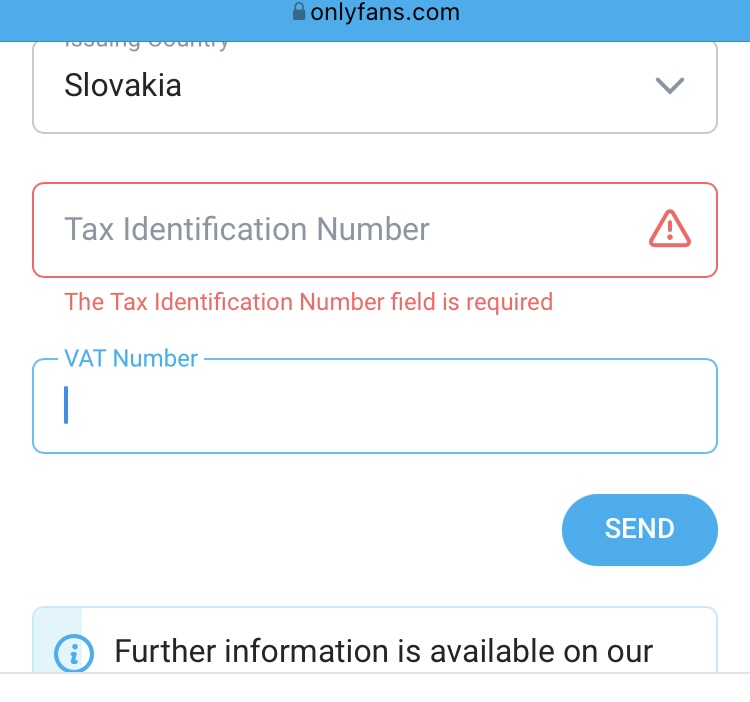750x702 pixels.
Task: Focus the VAT Number input field
Action: (375, 407)
